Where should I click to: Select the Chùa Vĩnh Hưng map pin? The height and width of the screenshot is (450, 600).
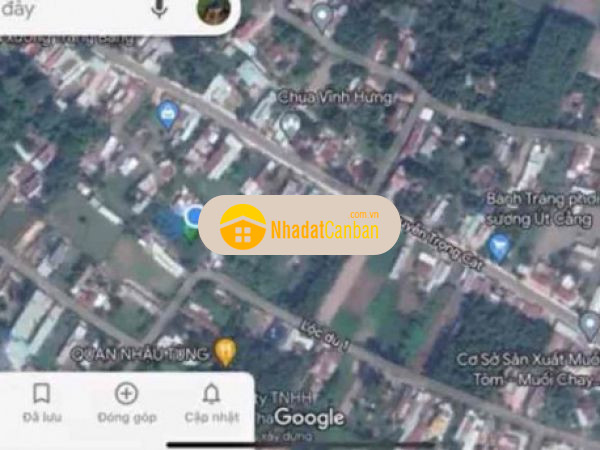coord(290,124)
